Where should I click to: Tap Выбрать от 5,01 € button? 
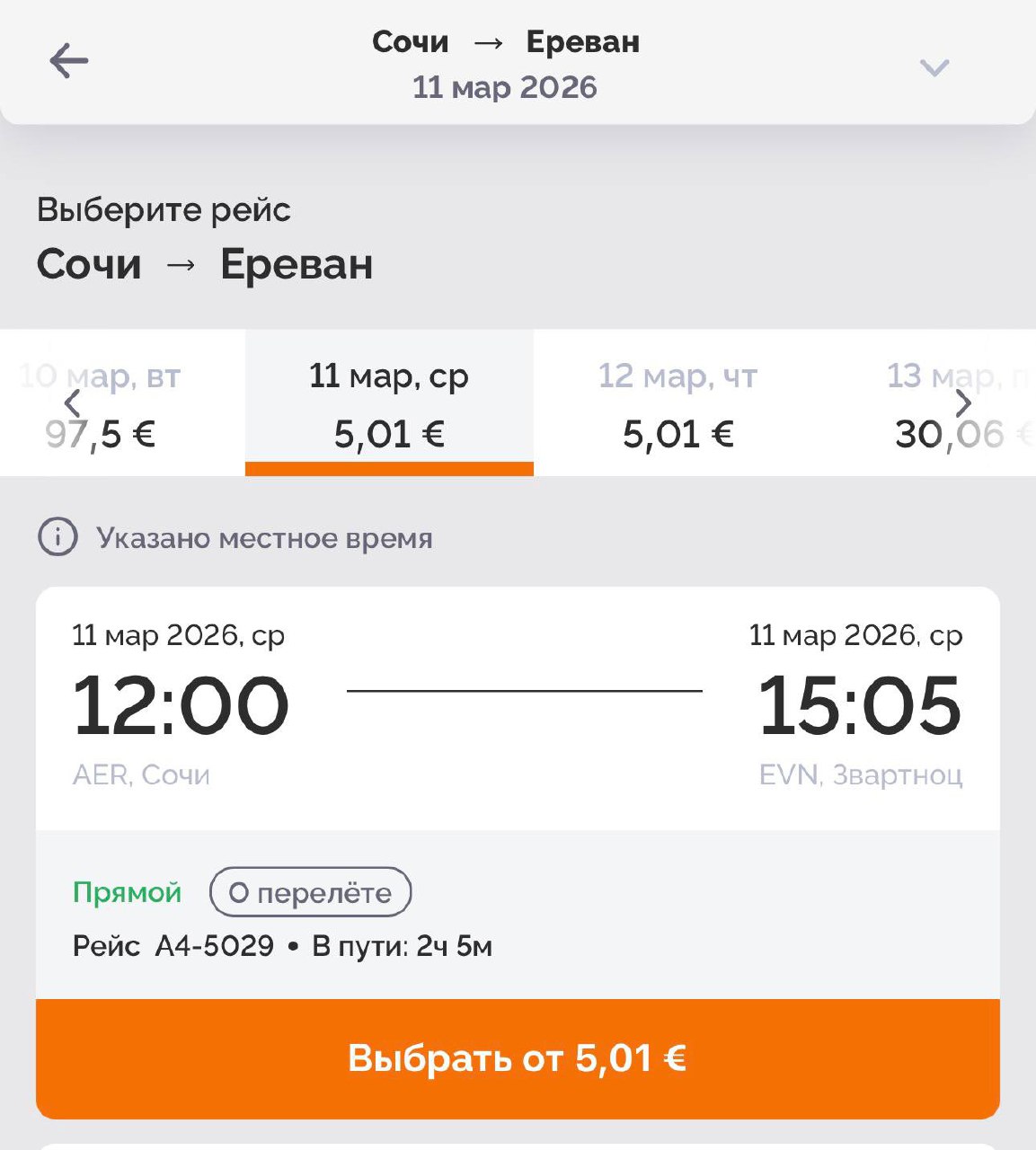(518, 1058)
